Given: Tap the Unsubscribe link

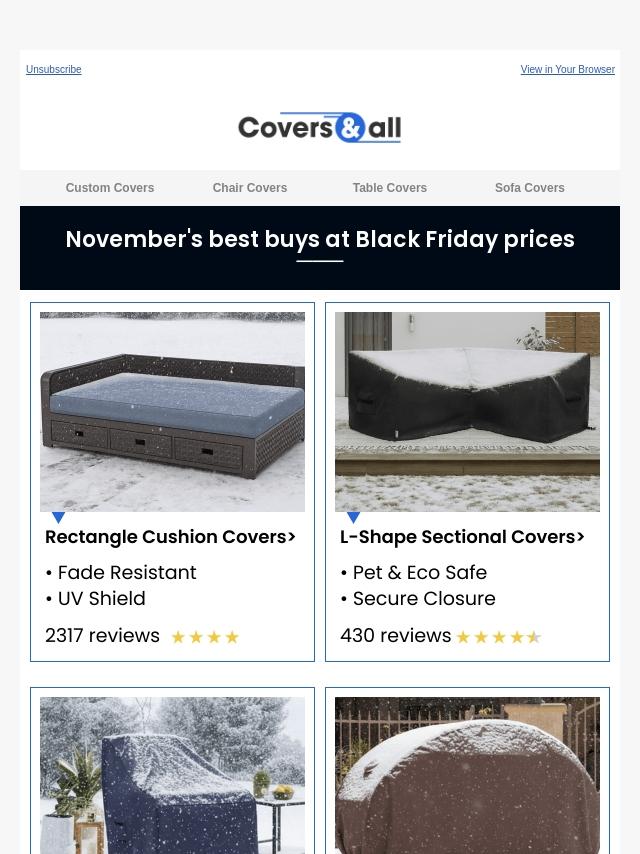Looking at the screenshot, I should pyautogui.click(x=53, y=69).
